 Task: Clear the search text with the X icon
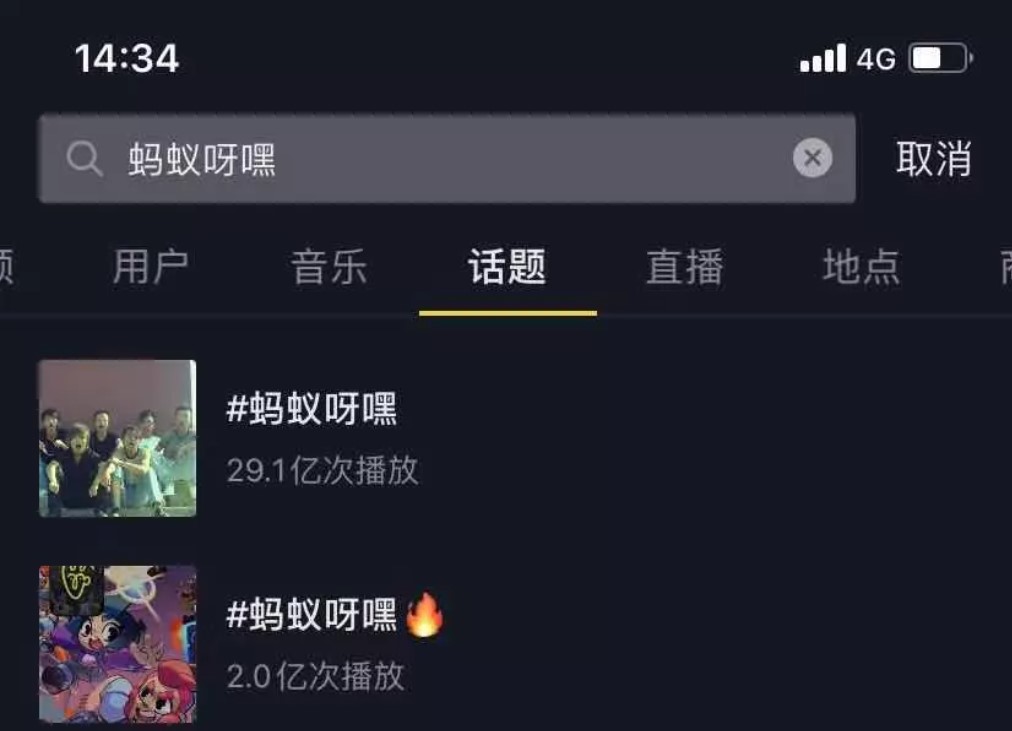(812, 158)
